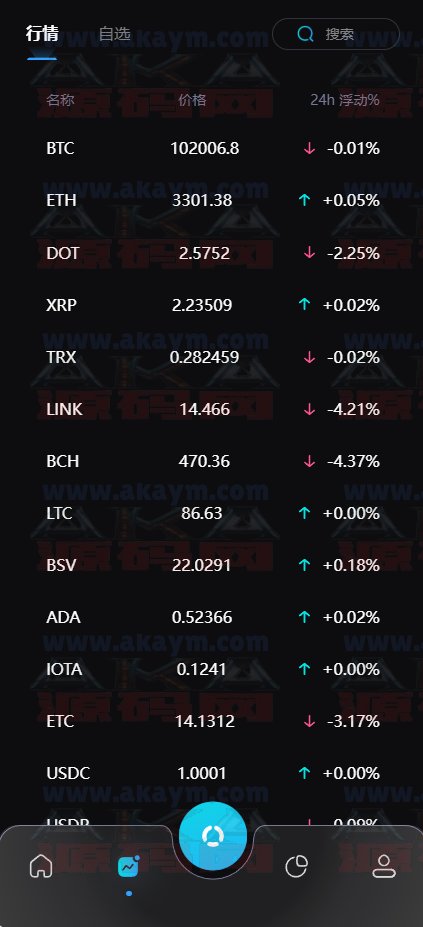This screenshot has height=927, width=423.
Task: Open the pie chart assets tab
Action: (296, 867)
